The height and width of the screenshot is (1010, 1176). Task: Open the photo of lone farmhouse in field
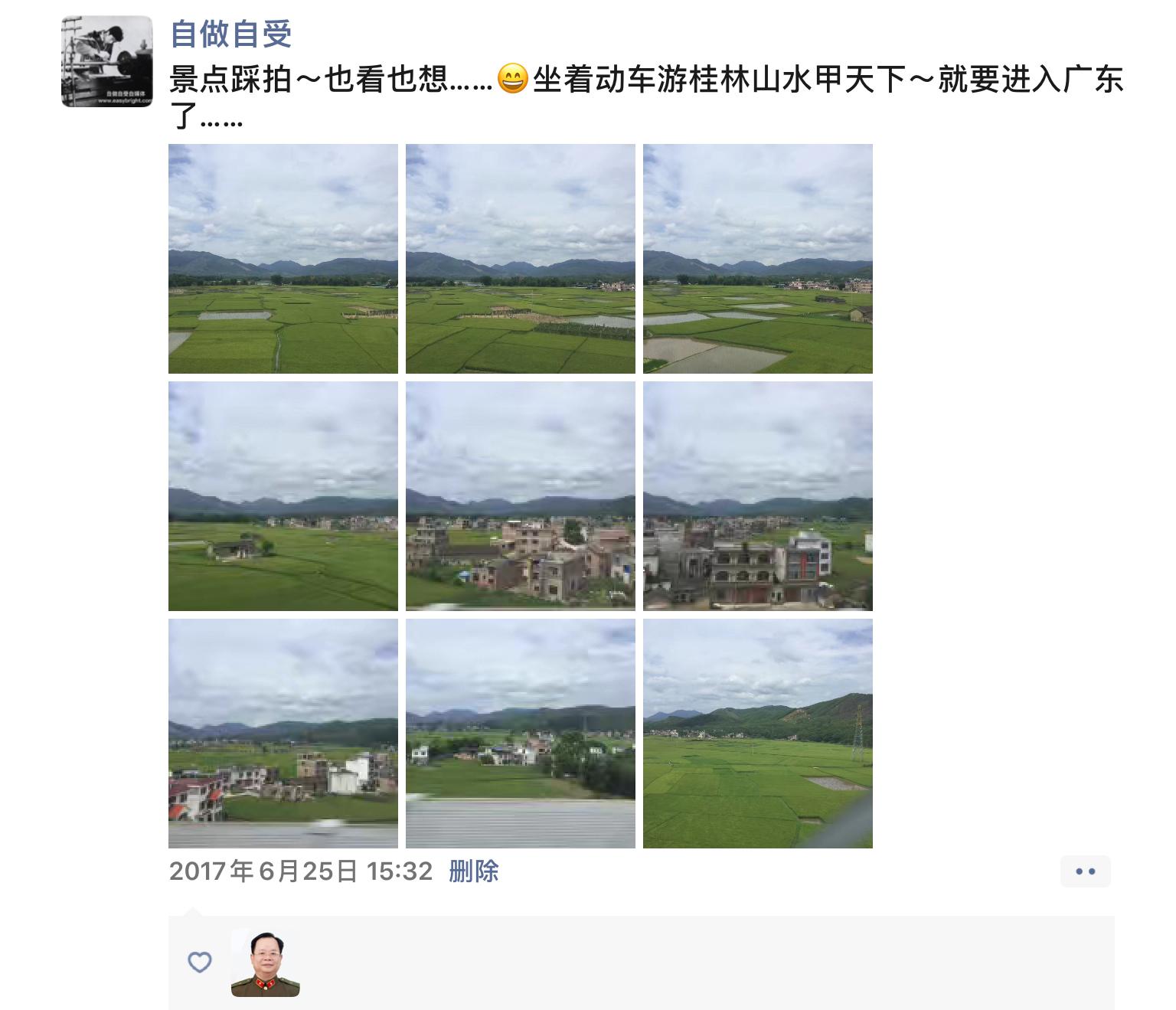(283, 496)
